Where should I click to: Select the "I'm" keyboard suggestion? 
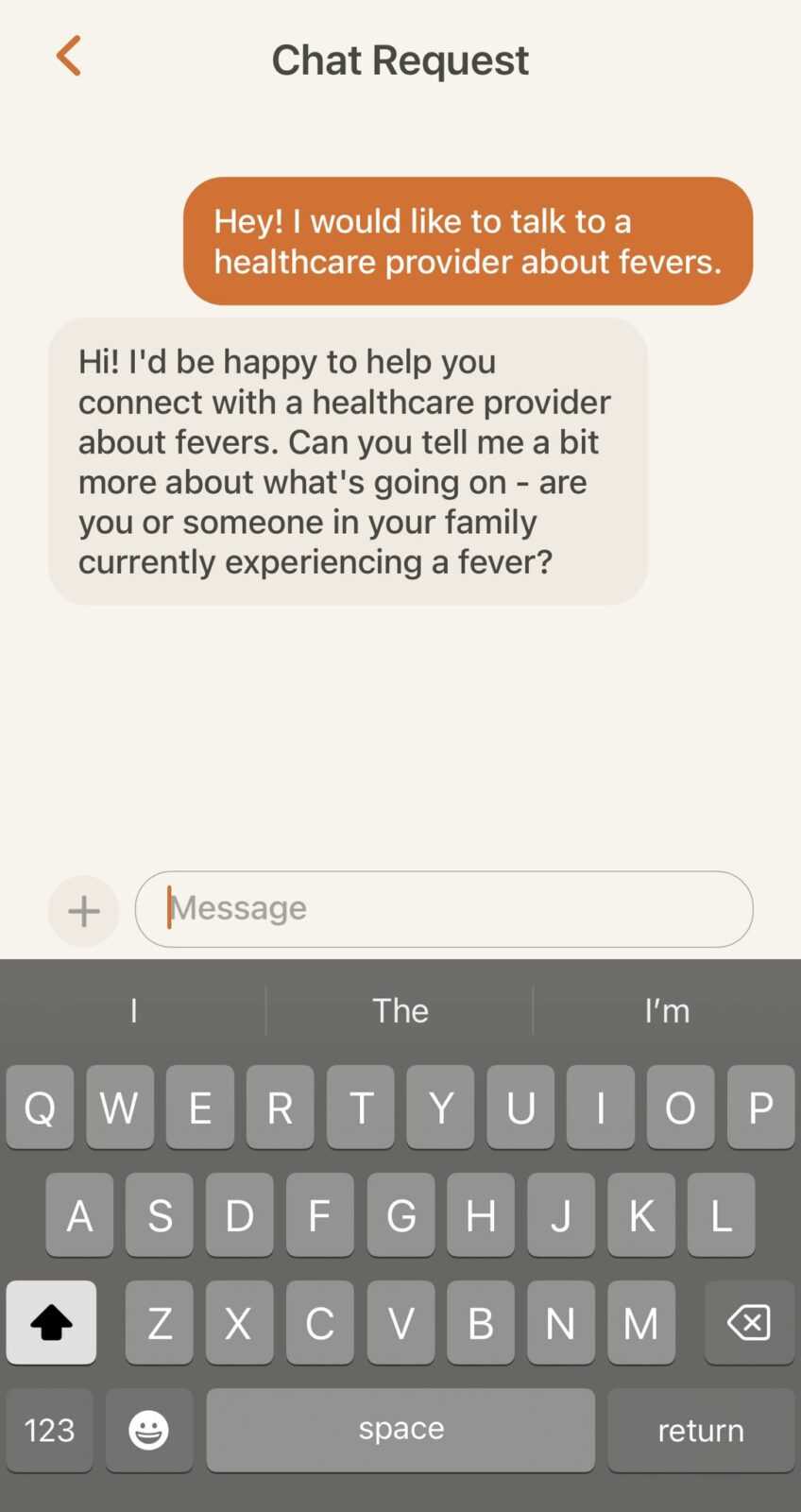667,1010
